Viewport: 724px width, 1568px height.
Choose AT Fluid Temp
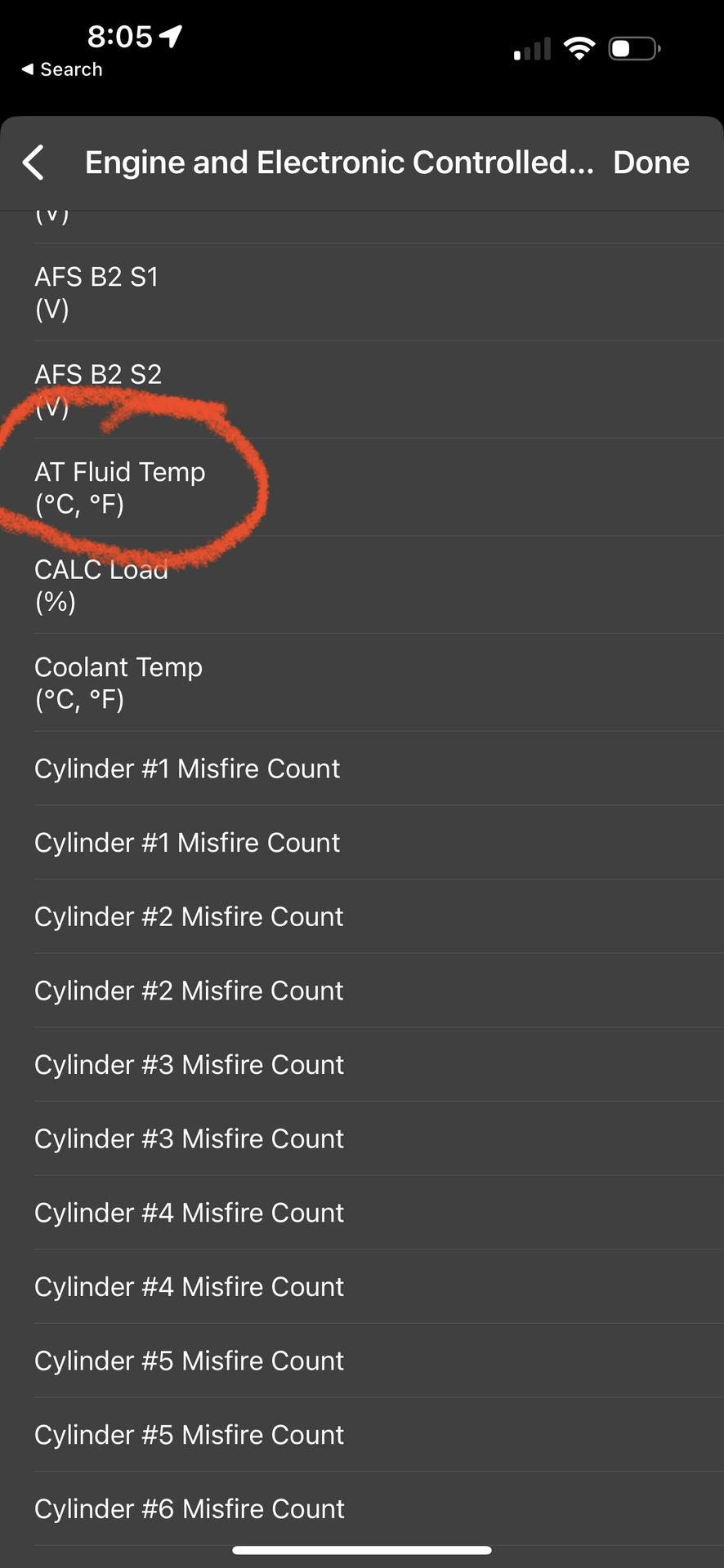[x=362, y=488]
